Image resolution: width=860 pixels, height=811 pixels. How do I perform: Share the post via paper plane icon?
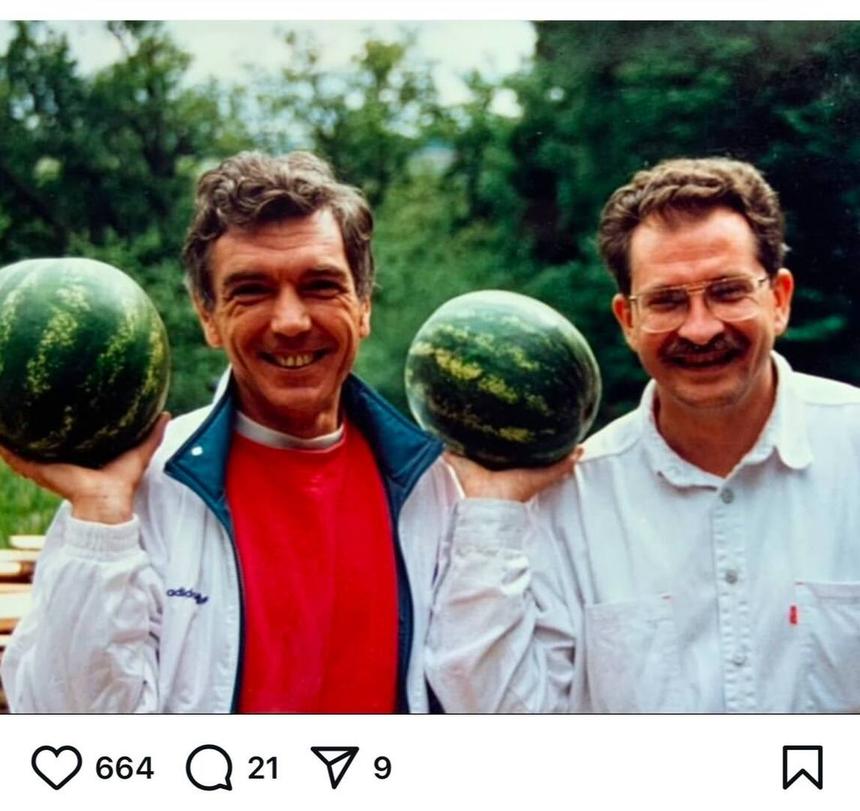(x=335, y=766)
